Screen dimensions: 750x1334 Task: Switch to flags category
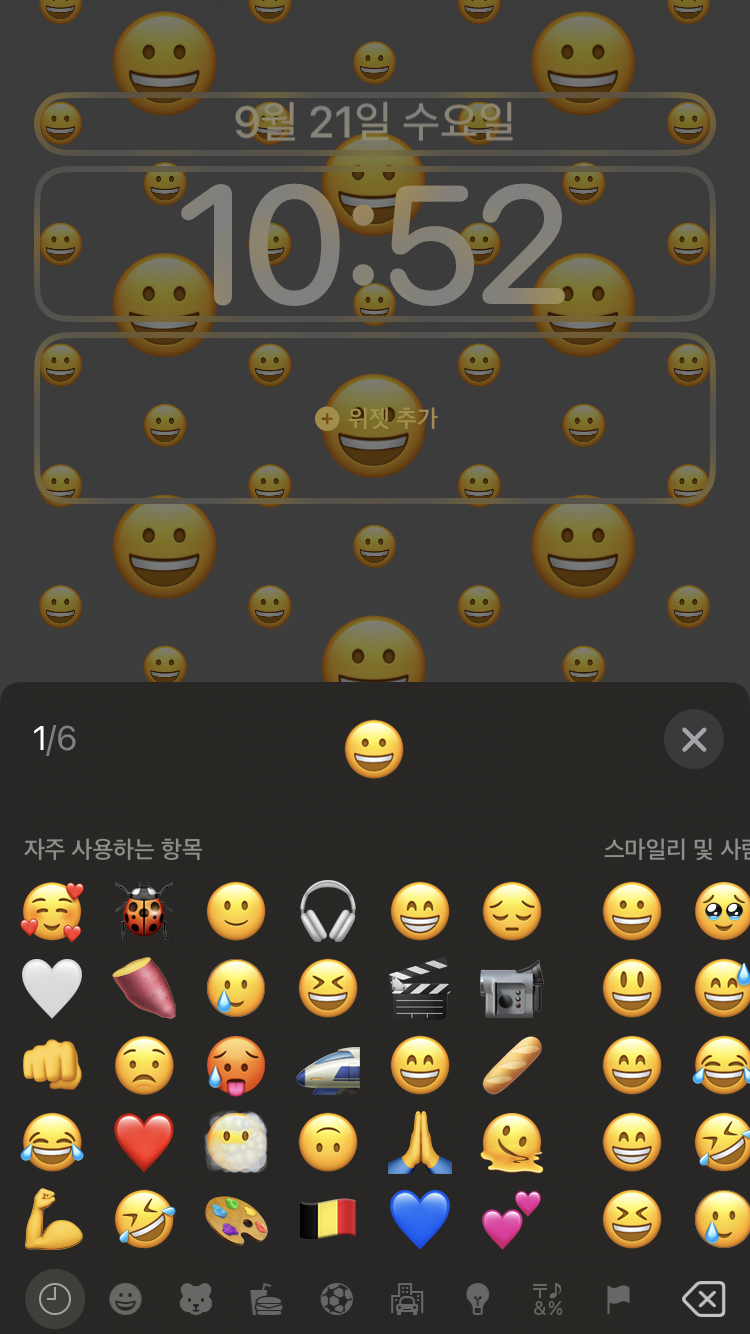[618, 1299]
